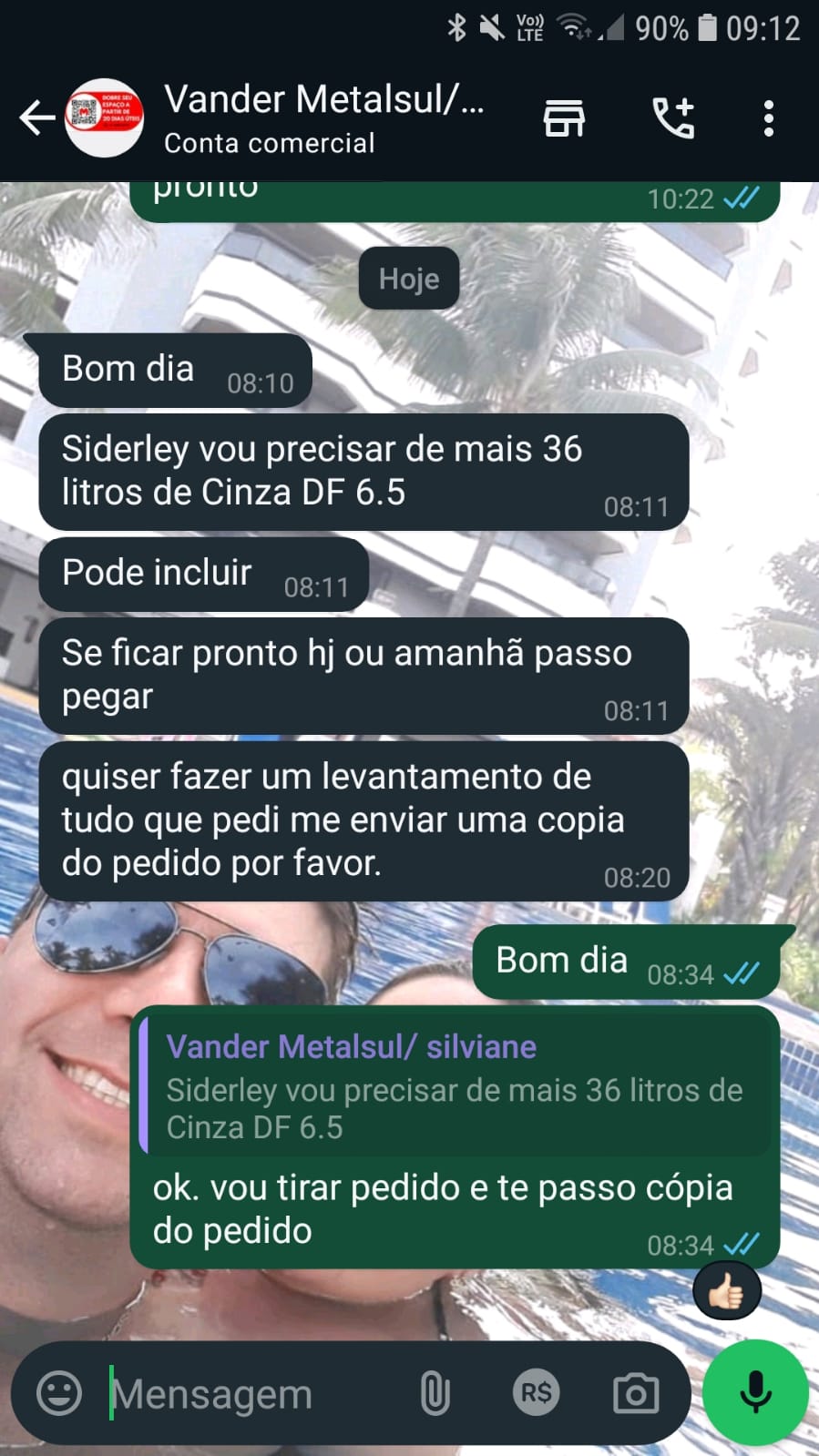View the thumbs-up reaction on last message
819x1456 pixels.
click(726, 1291)
